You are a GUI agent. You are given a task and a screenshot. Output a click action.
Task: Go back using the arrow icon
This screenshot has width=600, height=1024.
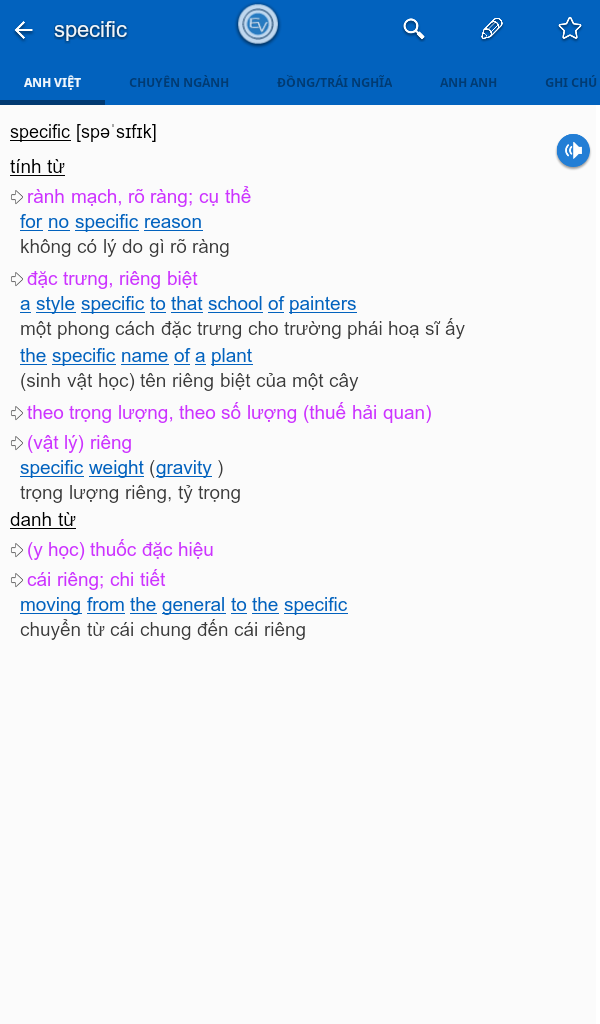click(x=24, y=30)
